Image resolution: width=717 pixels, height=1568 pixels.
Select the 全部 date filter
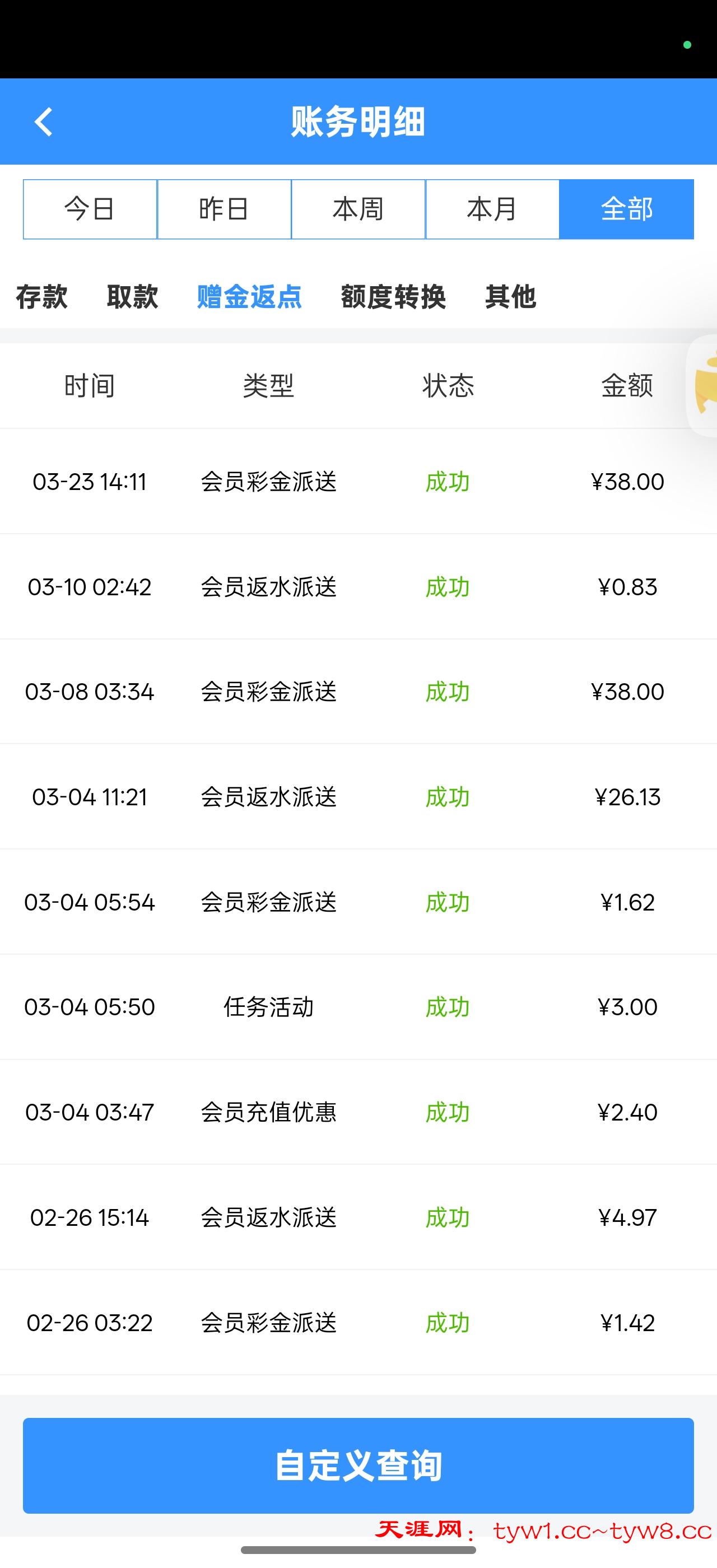click(x=626, y=209)
